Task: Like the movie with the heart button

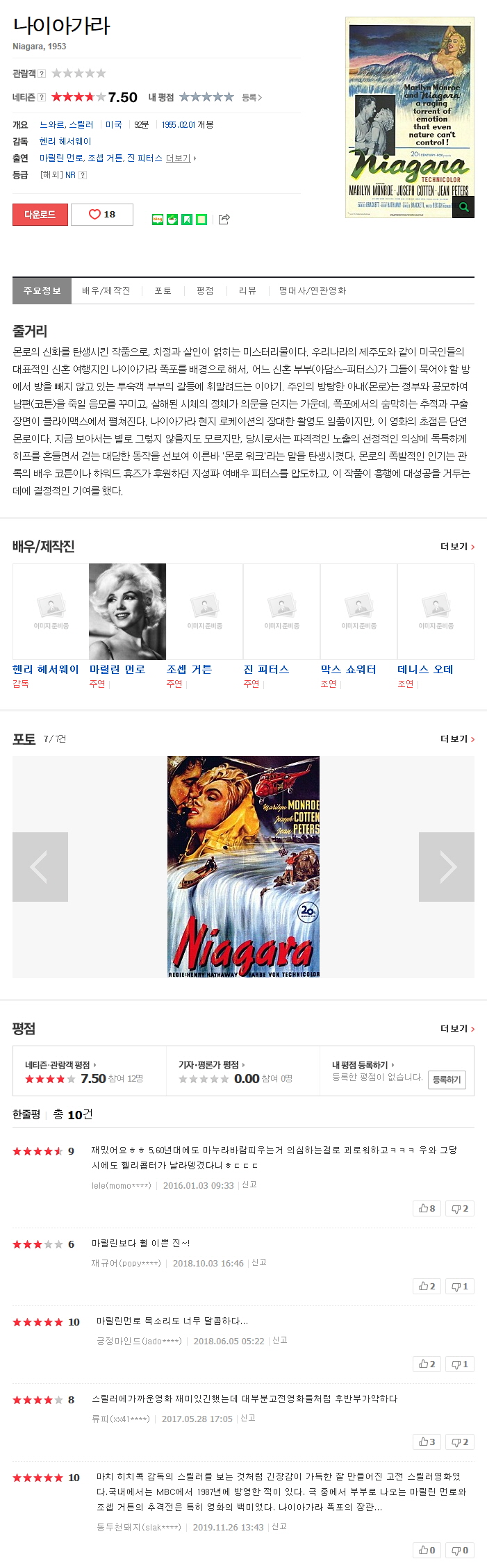Action: 102,215
